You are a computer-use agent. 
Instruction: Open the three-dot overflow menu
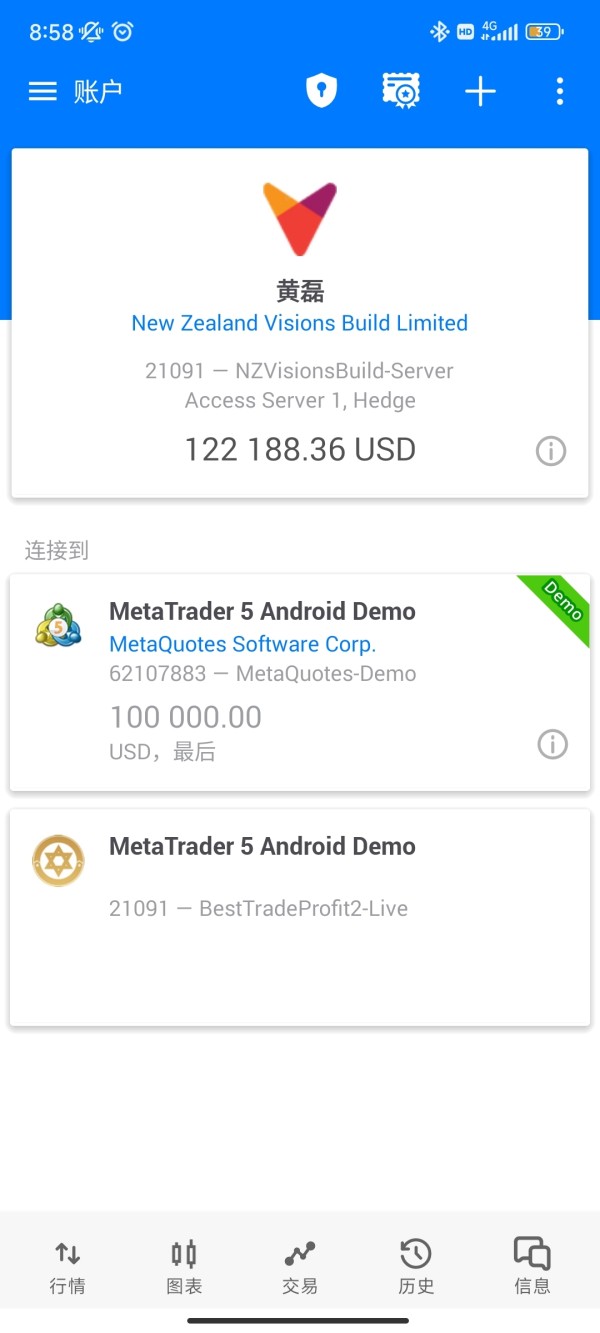(x=559, y=92)
